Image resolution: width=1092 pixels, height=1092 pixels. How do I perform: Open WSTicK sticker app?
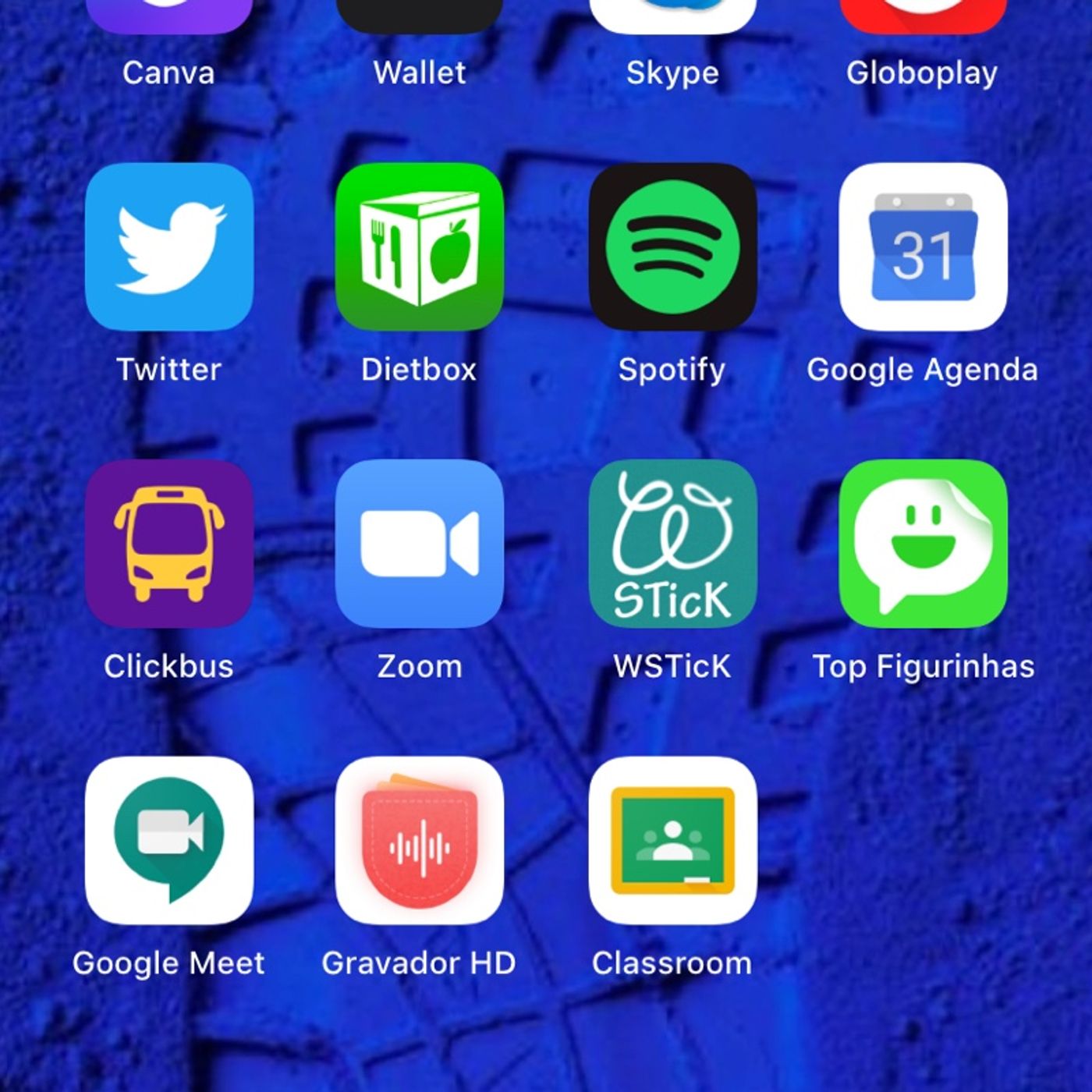coord(672,544)
